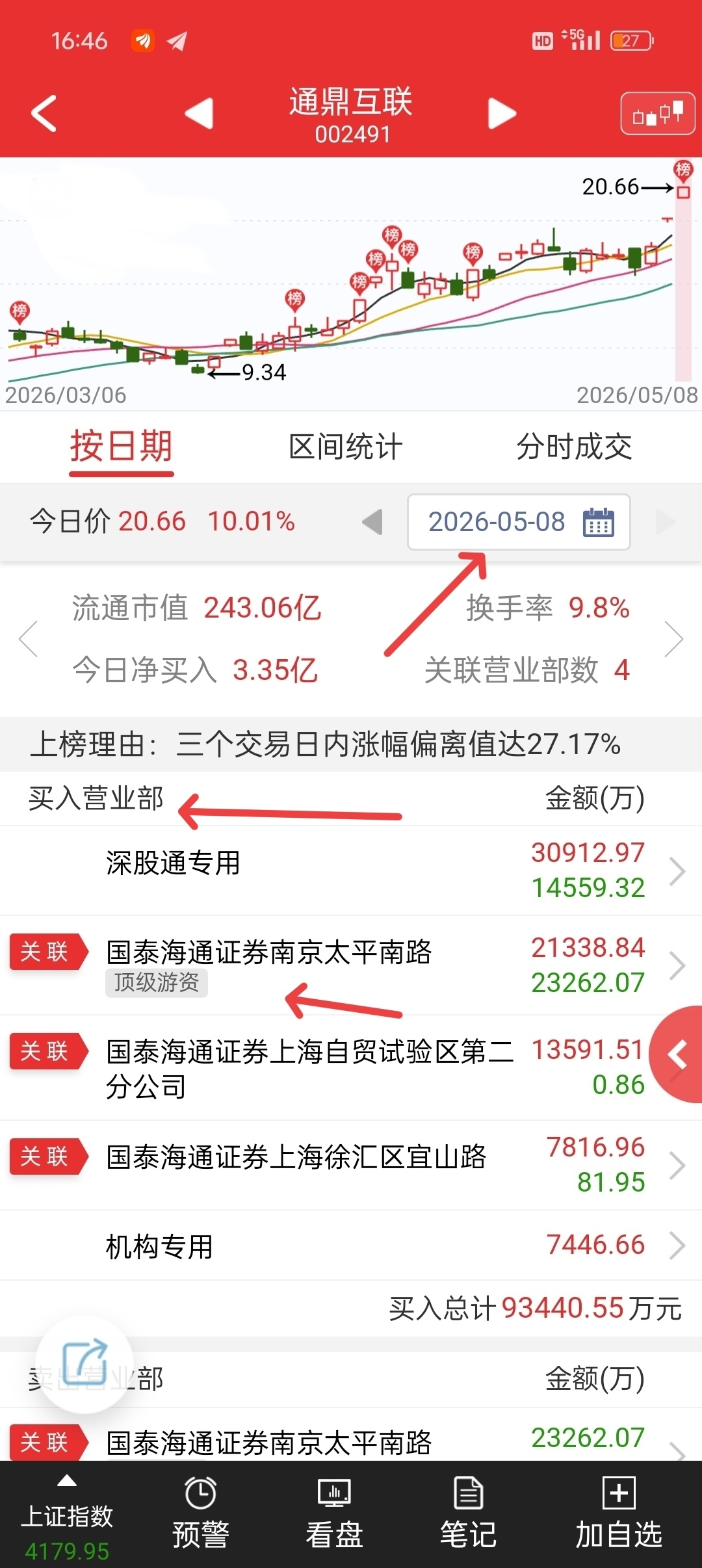This screenshot has width=702, height=1568.
Task: Open the candlestick chart icon in header
Action: point(658,114)
